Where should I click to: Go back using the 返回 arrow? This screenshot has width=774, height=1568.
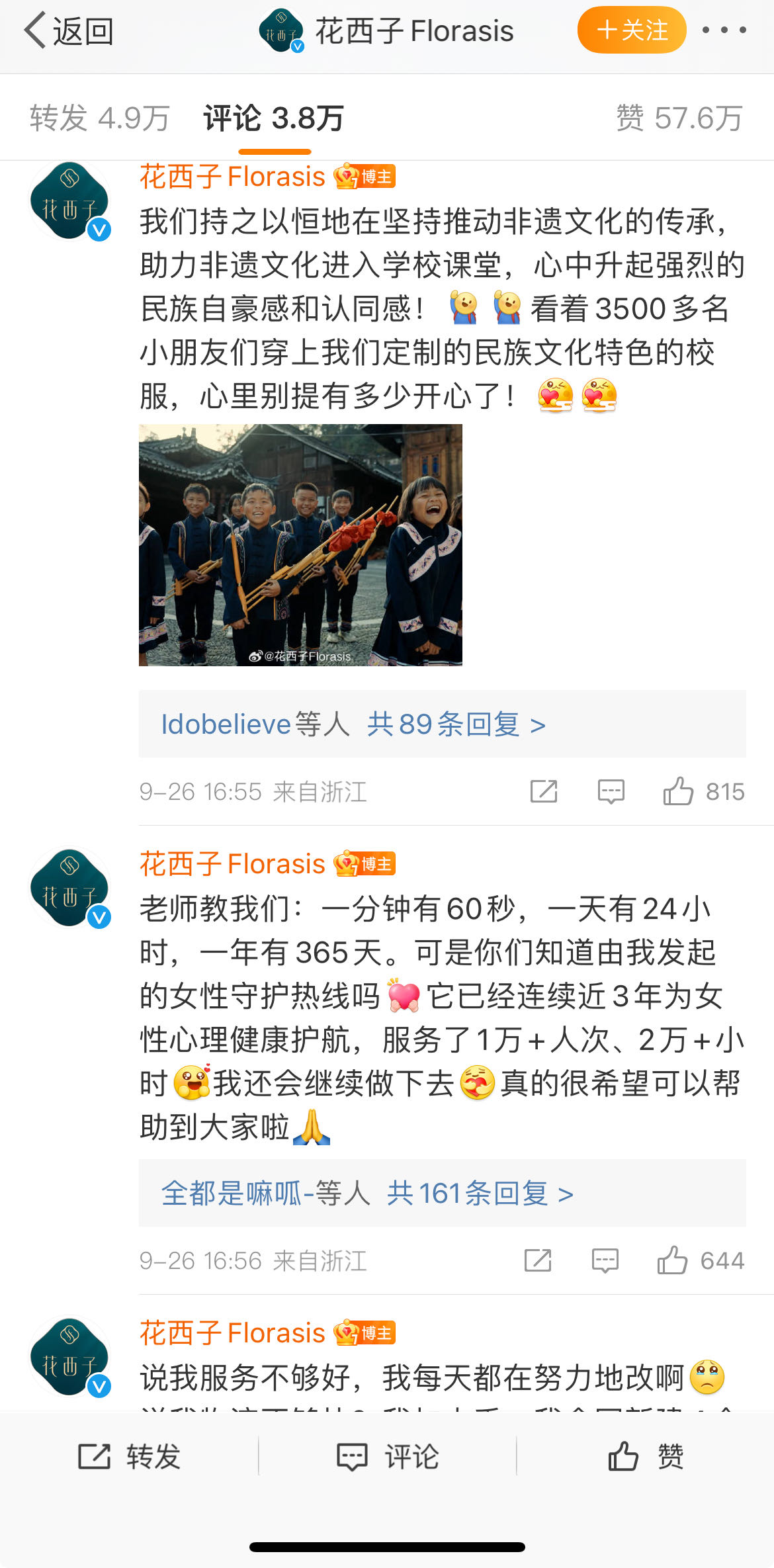(x=67, y=31)
